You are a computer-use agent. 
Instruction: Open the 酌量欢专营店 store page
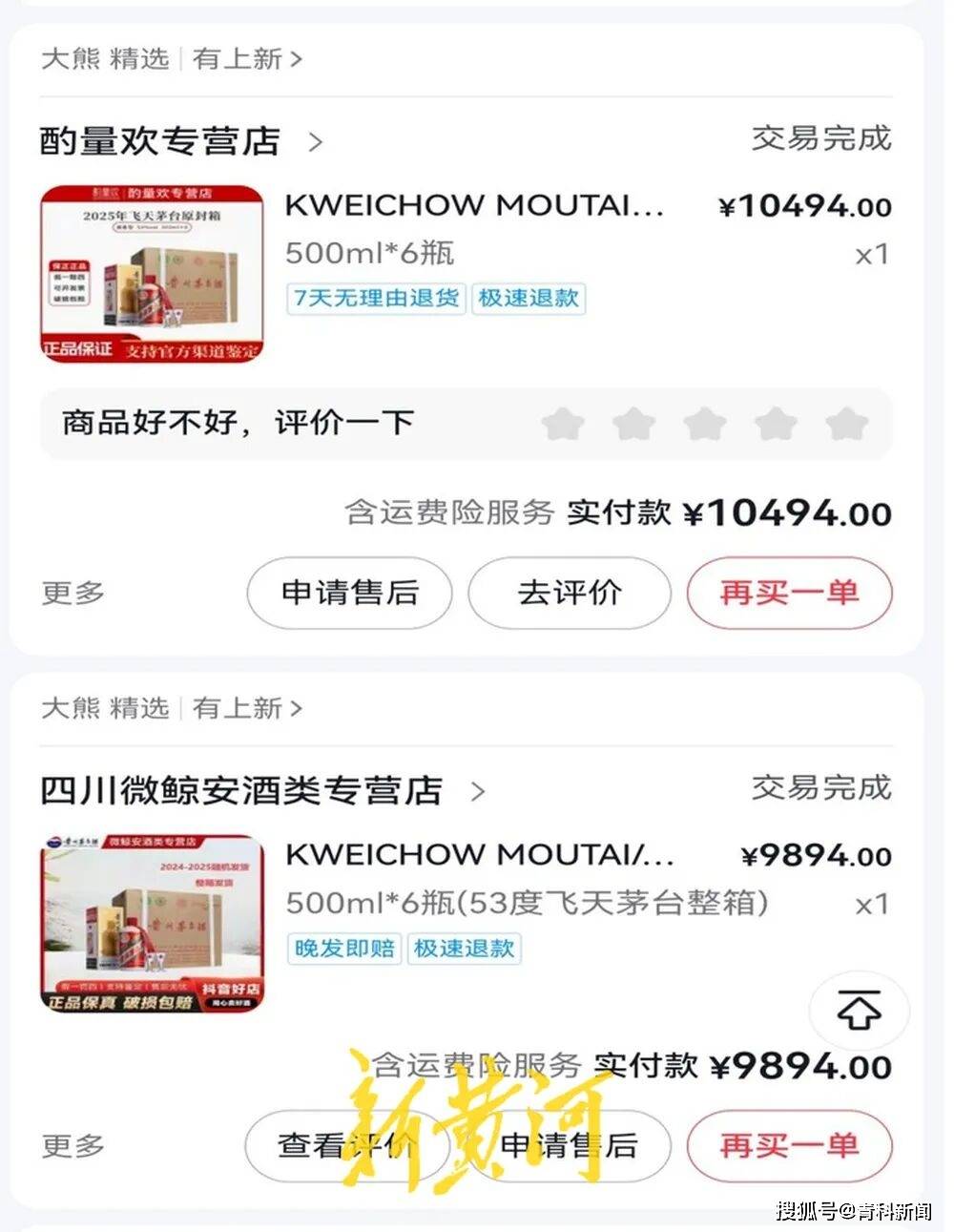click(181, 141)
